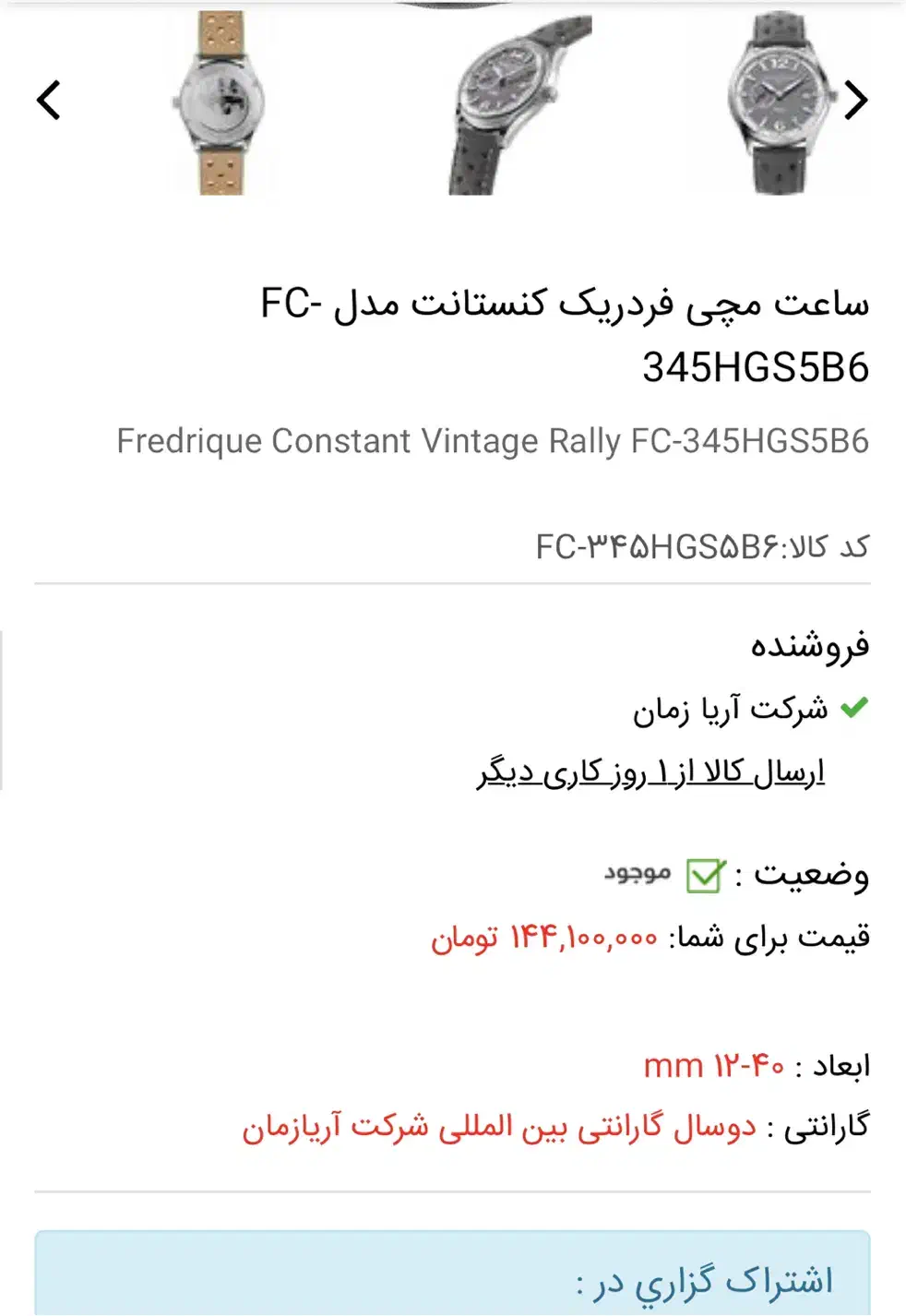Select the watch back view thumbnail
This screenshot has height=1316, width=906.
pyautogui.click(x=220, y=102)
